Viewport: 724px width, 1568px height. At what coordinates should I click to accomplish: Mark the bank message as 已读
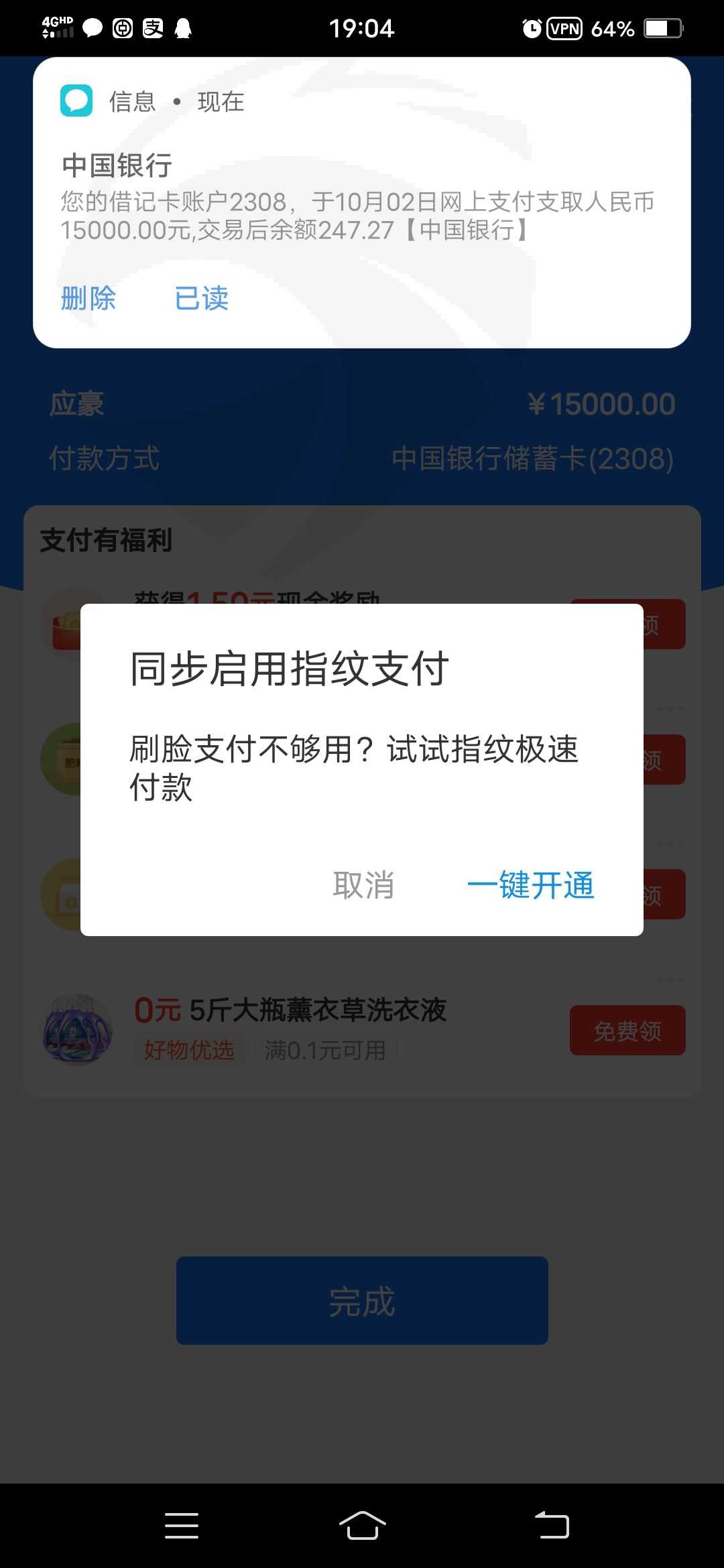[201, 298]
